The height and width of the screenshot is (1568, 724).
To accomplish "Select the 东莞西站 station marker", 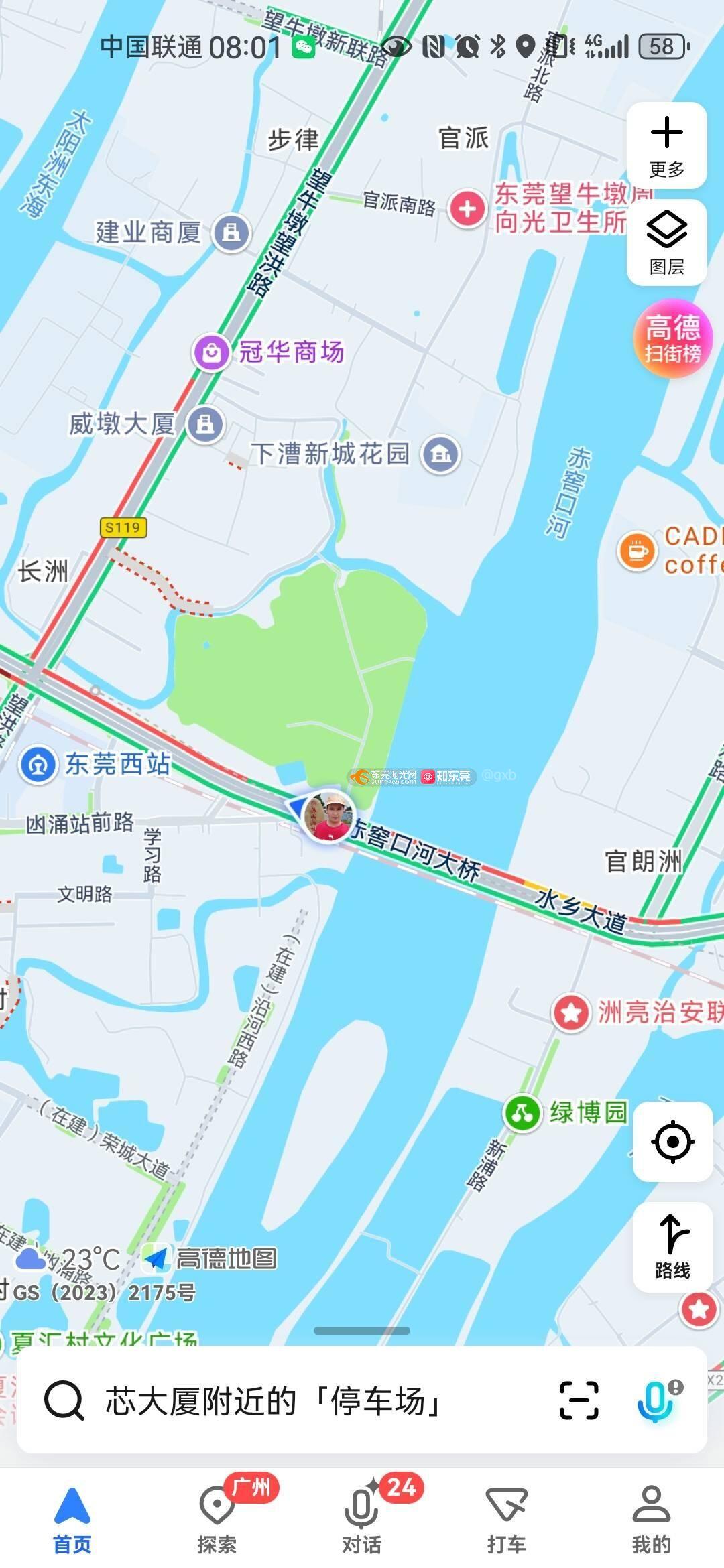I will 38,765.
